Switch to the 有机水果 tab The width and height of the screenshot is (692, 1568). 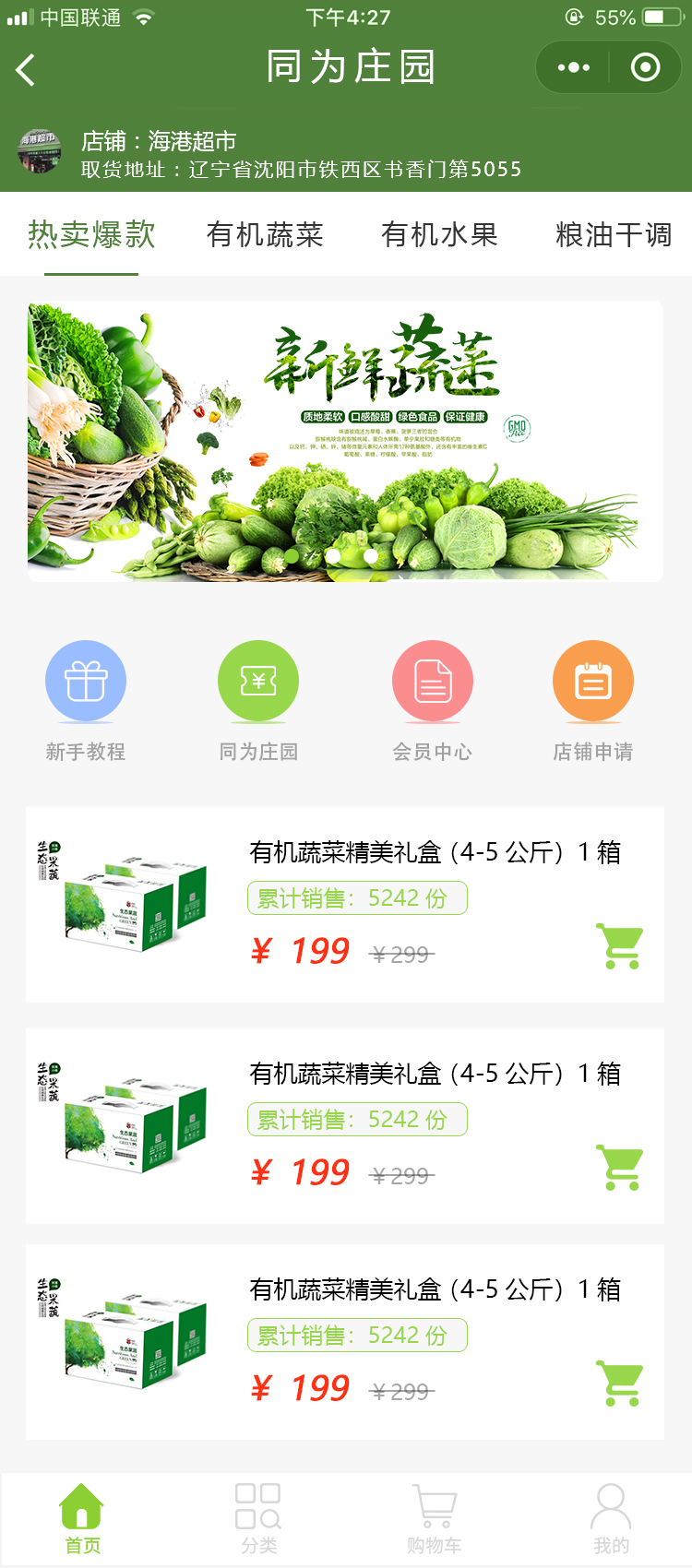(439, 234)
